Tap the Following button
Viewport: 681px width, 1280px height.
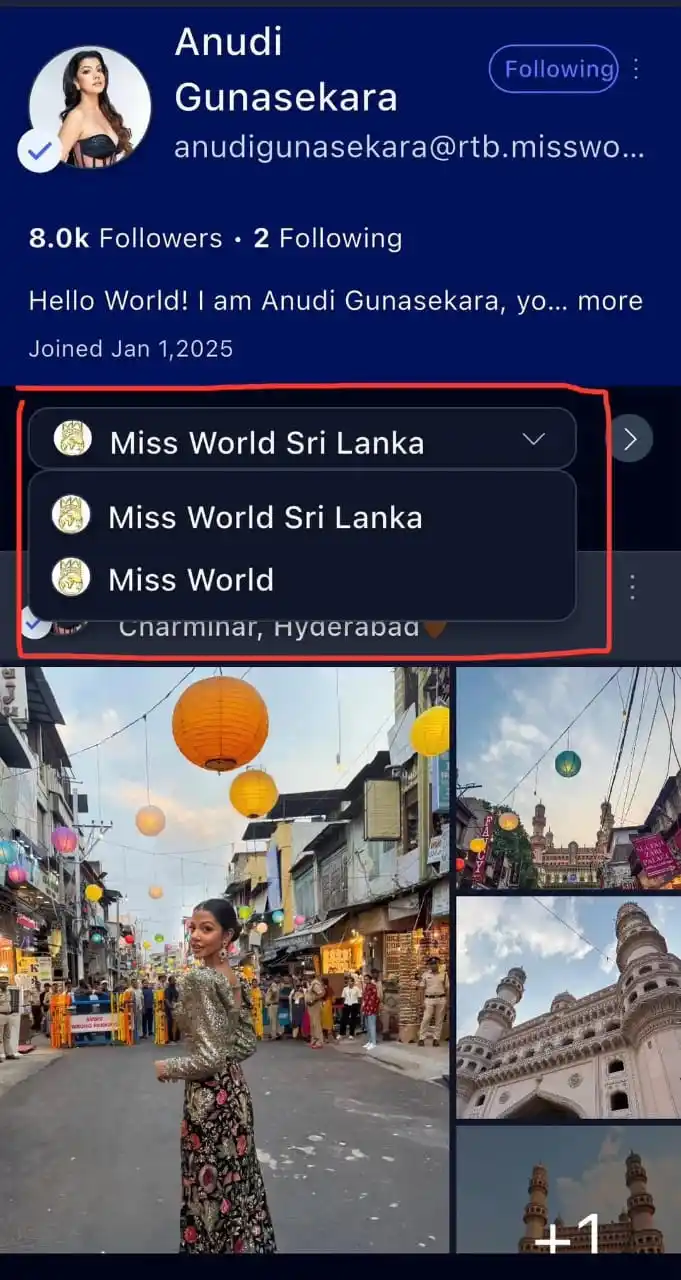[553, 69]
